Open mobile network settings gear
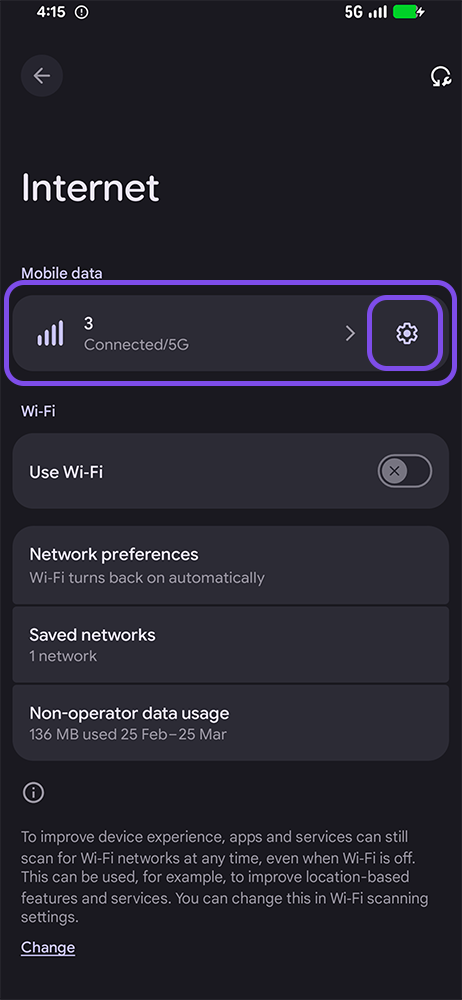Screen dimensions: 462x1000 tap(406, 333)
